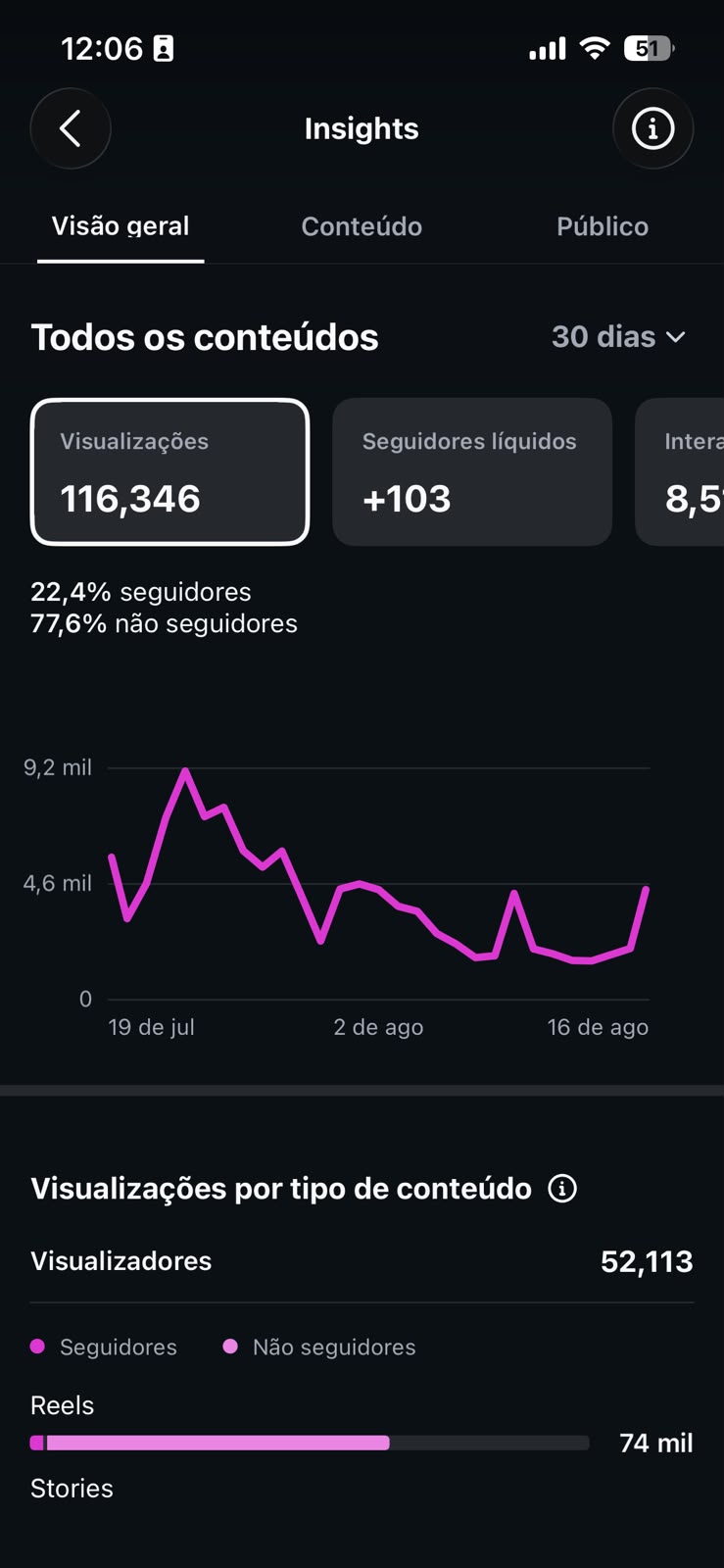Screen dimensions: 724x1568
Task: Switch to the Conteúdo tab
Action: 362,226
